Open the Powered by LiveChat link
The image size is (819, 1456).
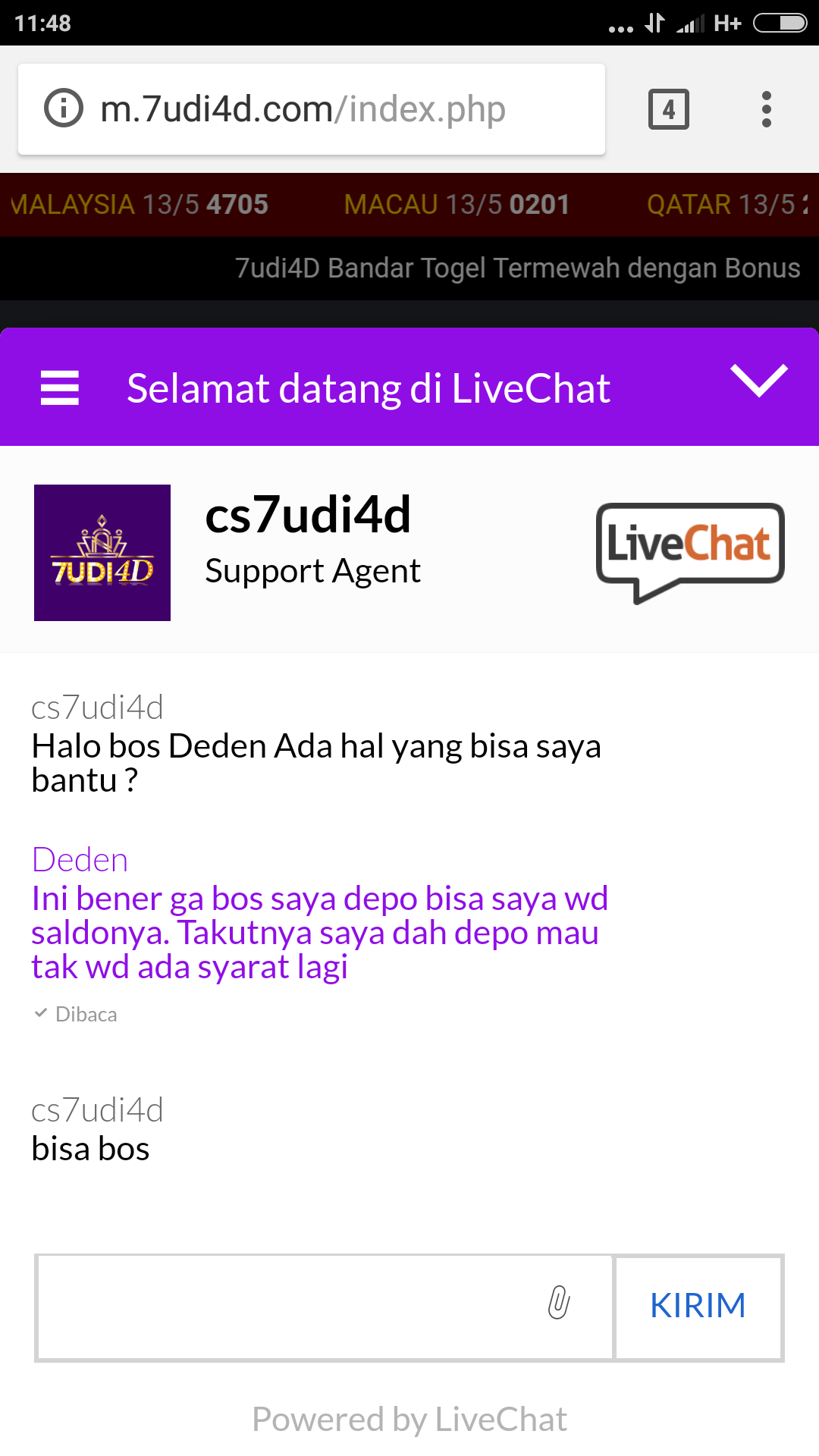coord(409,1419)
